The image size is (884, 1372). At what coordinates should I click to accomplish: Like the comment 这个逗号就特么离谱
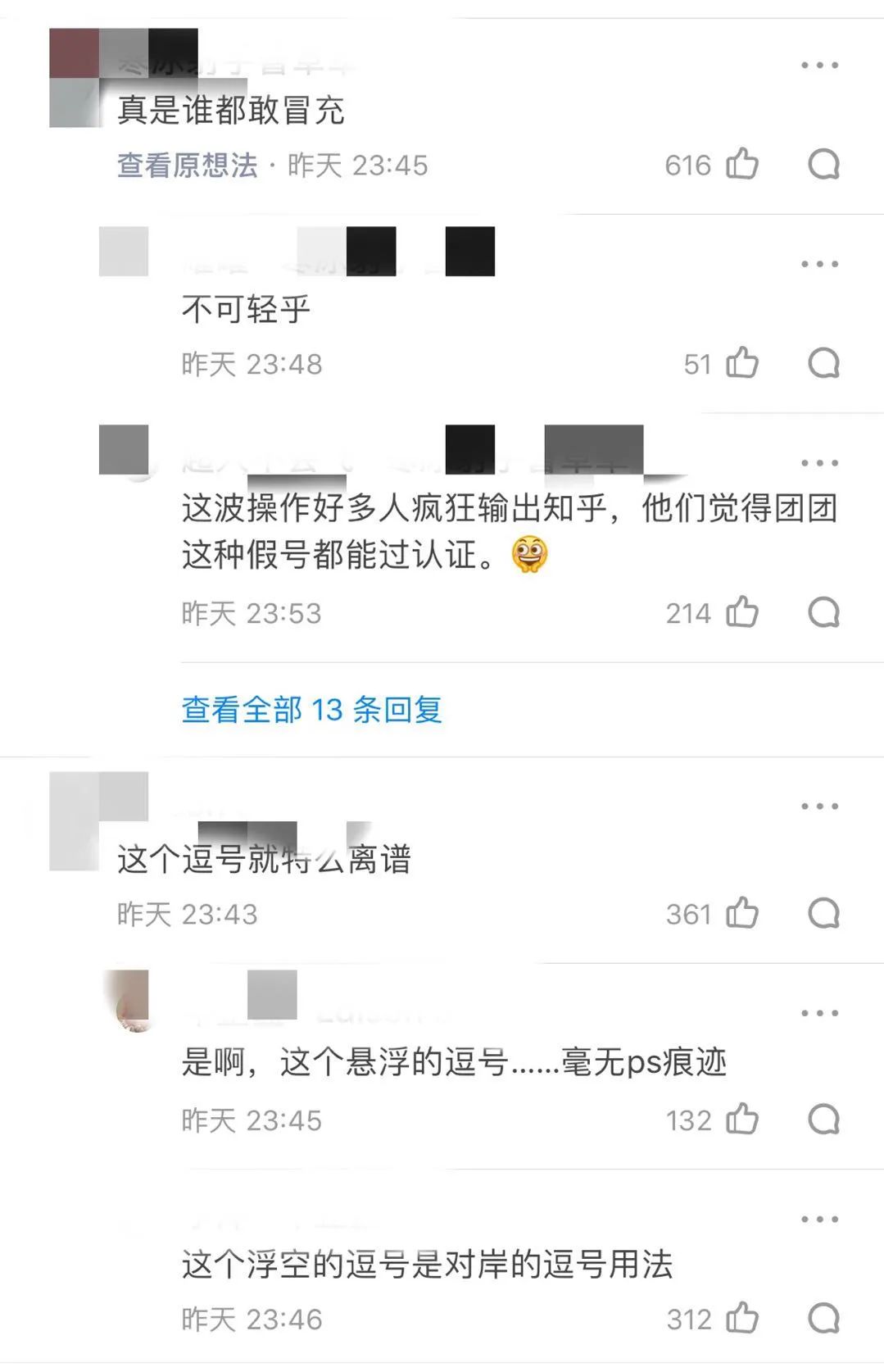(x=742, y=913)
